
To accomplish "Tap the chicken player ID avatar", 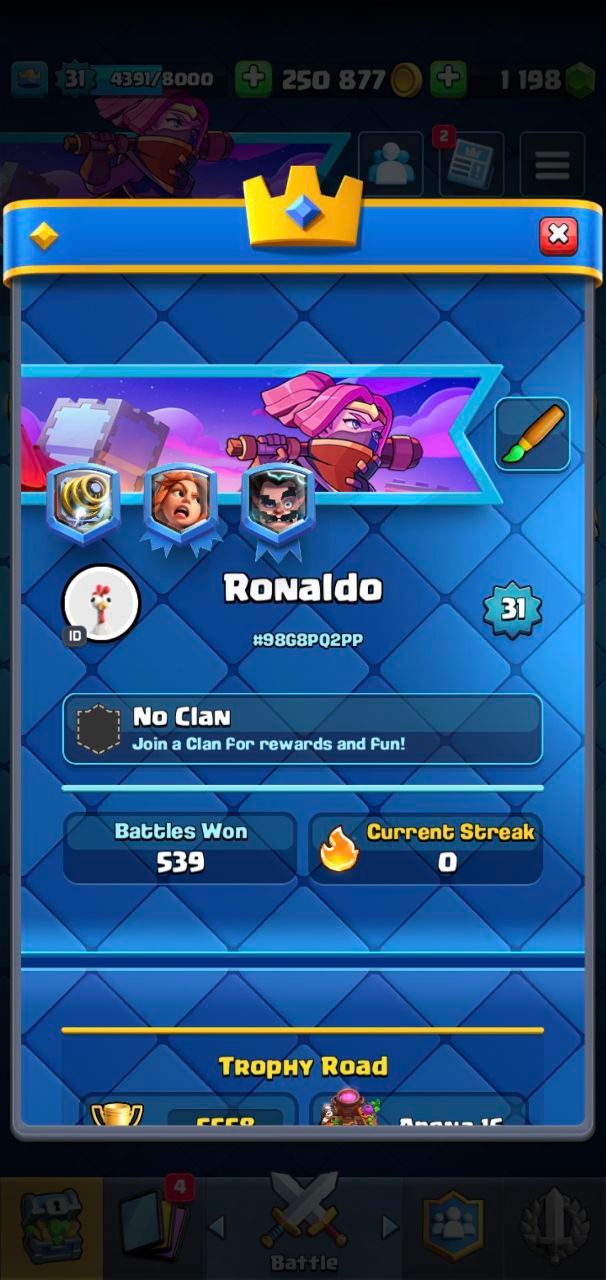I will point(100,604).
